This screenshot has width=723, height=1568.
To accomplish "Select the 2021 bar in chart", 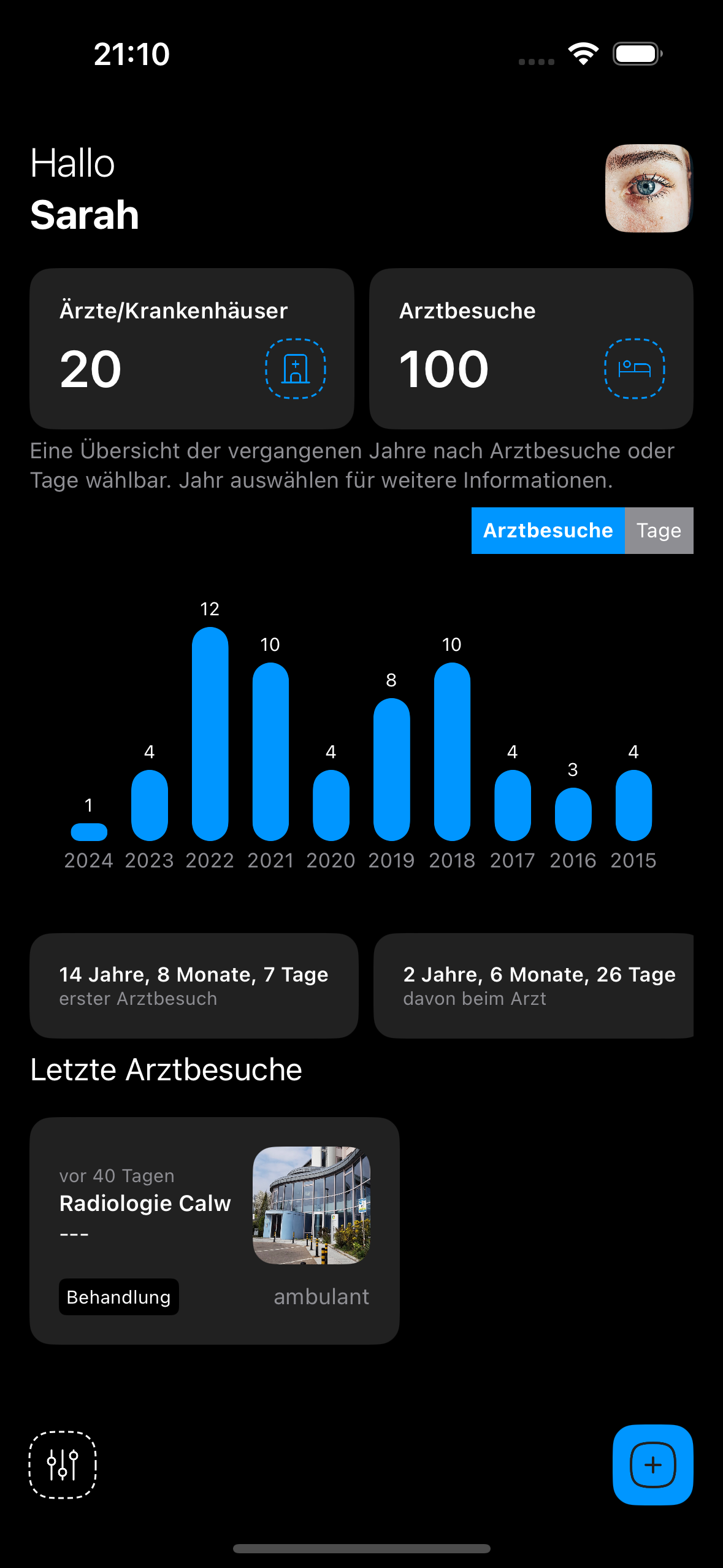I will tap(270, 751).
